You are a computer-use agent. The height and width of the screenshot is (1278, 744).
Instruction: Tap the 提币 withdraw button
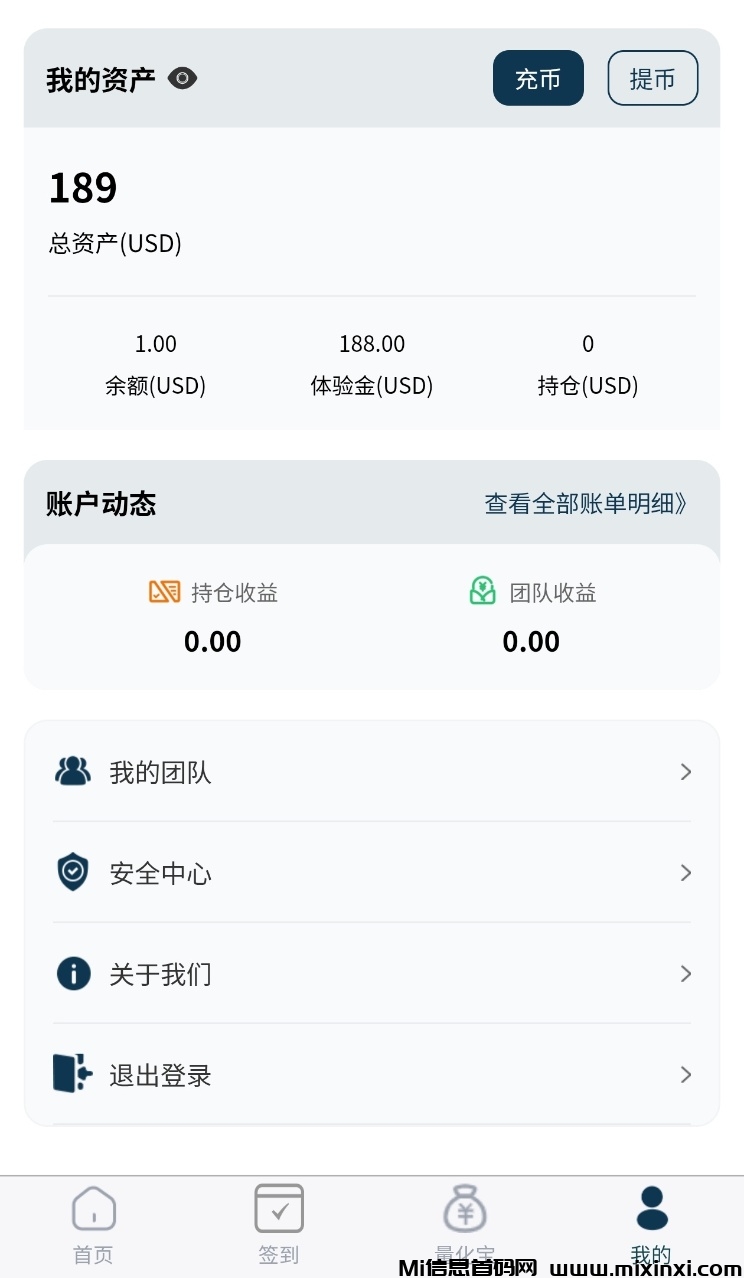pos(652,78)
